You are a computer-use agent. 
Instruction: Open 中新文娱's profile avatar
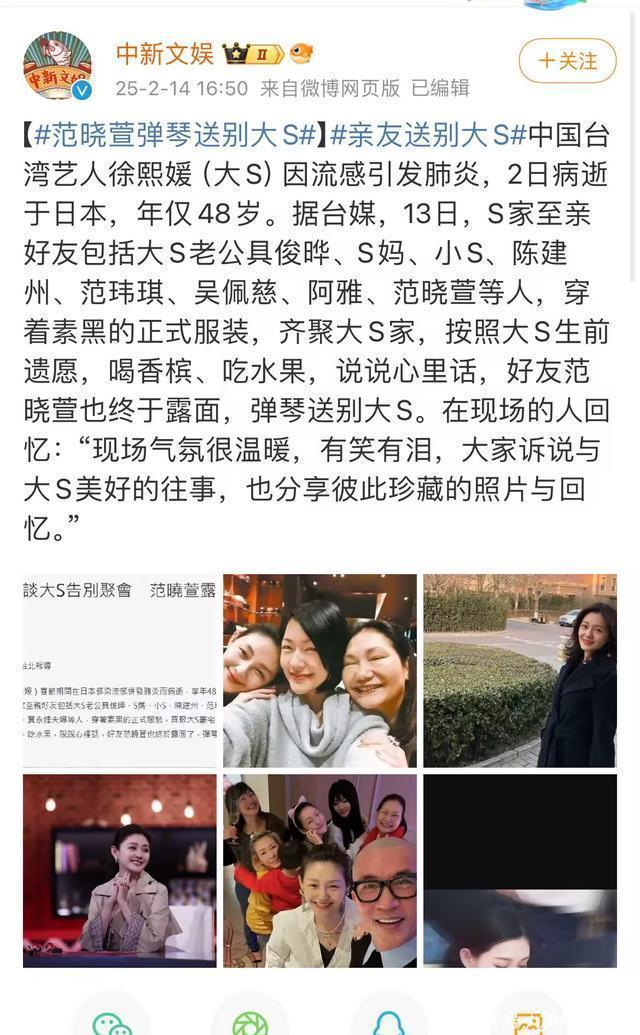[57, 66]
